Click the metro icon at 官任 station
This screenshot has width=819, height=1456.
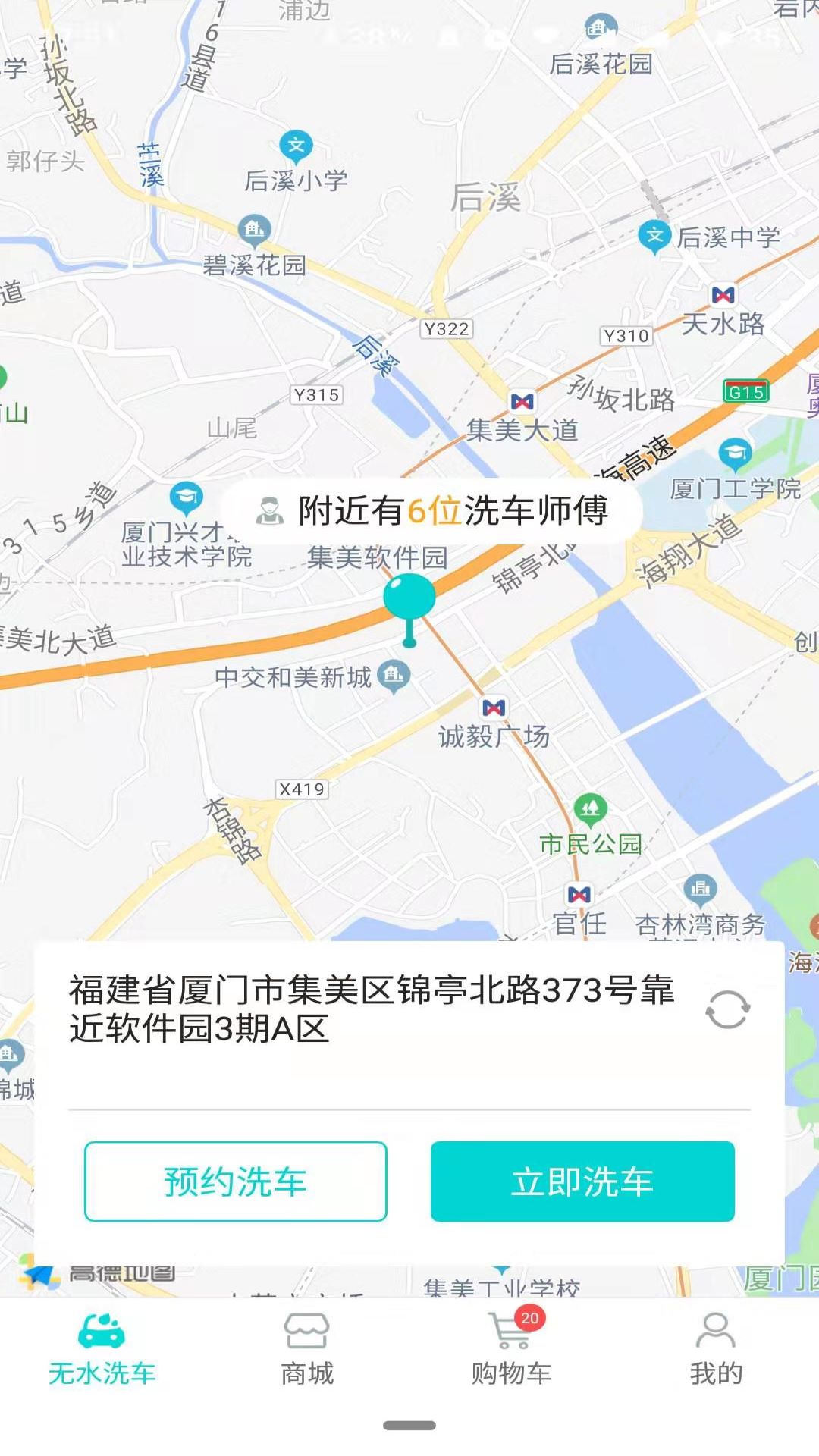click(579, 896)
